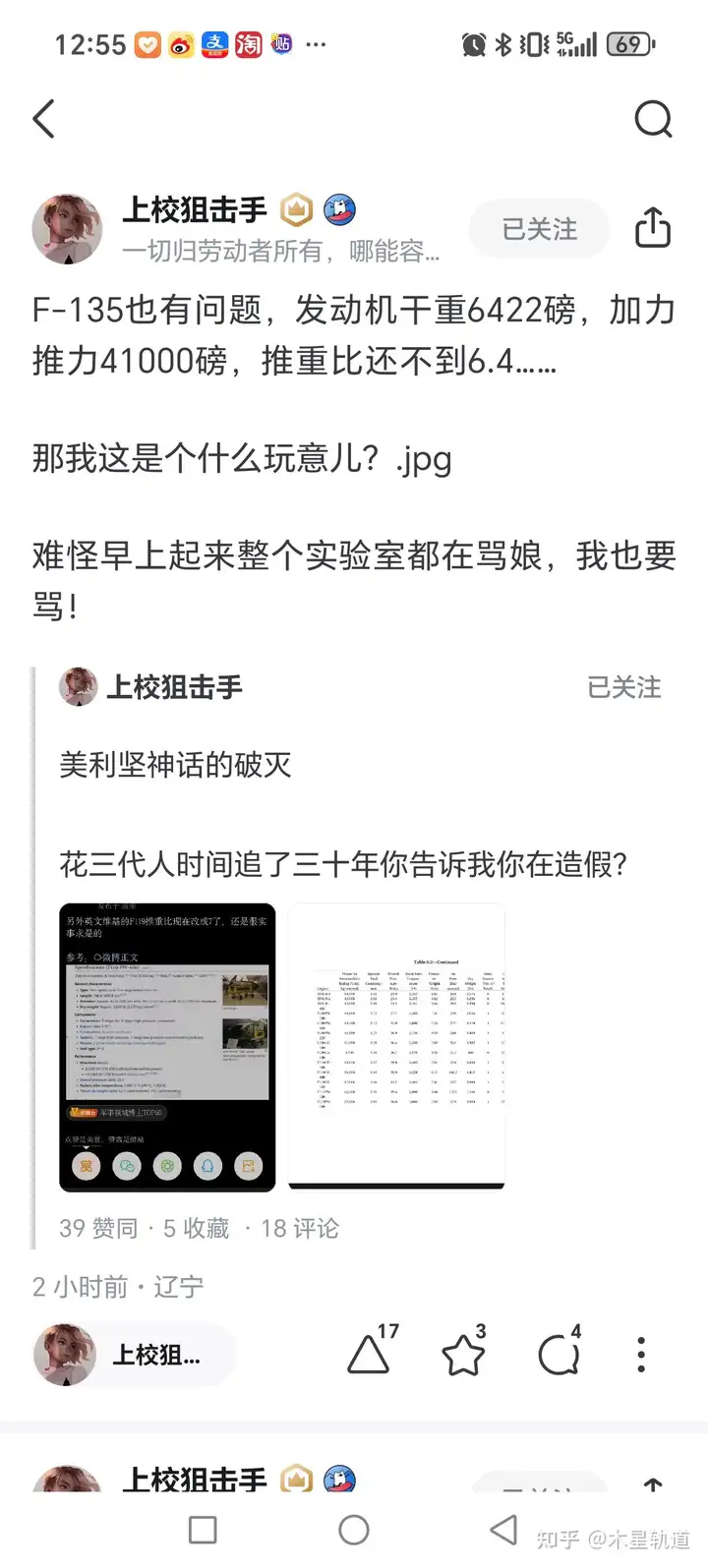This screenshot has width=708, height=1568.
Task: Upvote the post with the triangle icon
Action: pyautogui.click(x=370, y=1355)
